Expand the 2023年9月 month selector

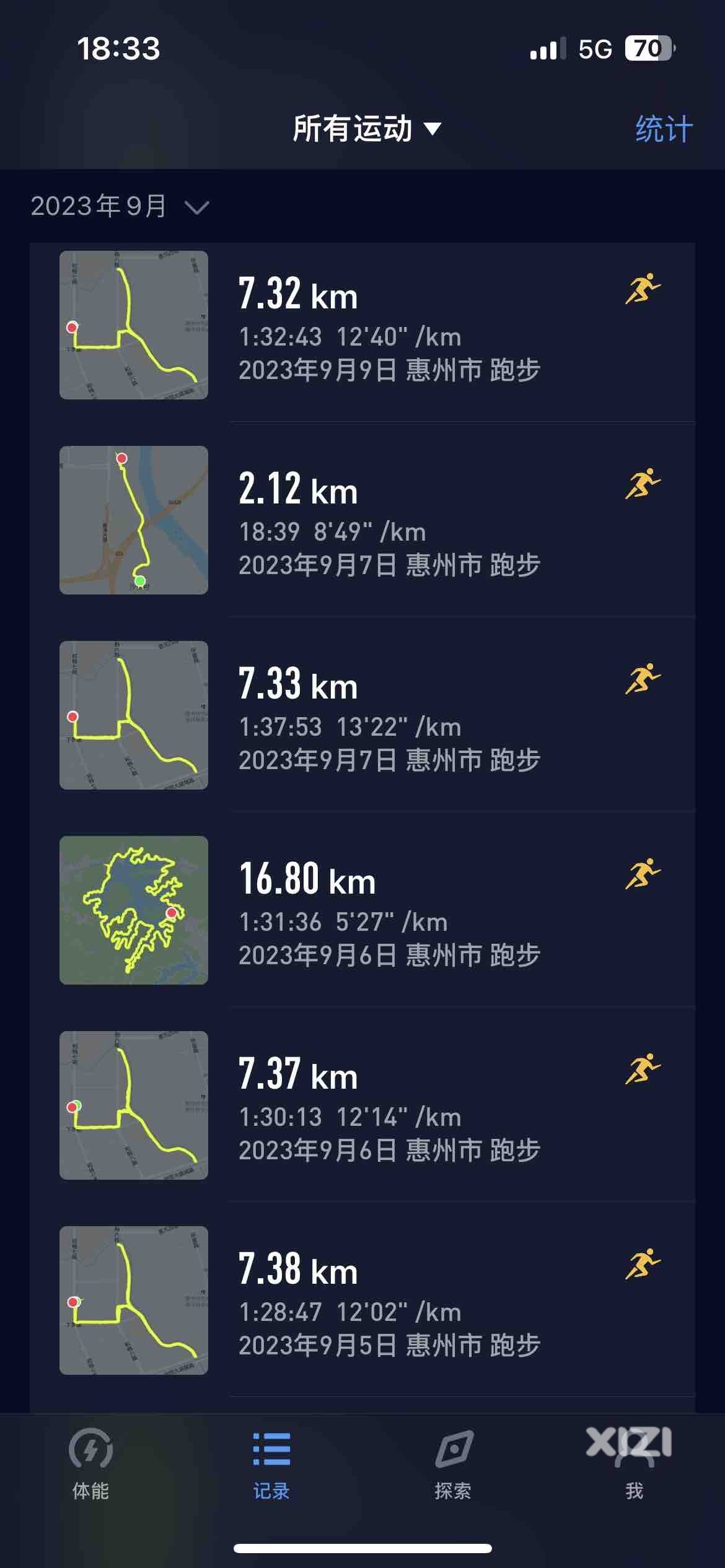pos(120,206)
